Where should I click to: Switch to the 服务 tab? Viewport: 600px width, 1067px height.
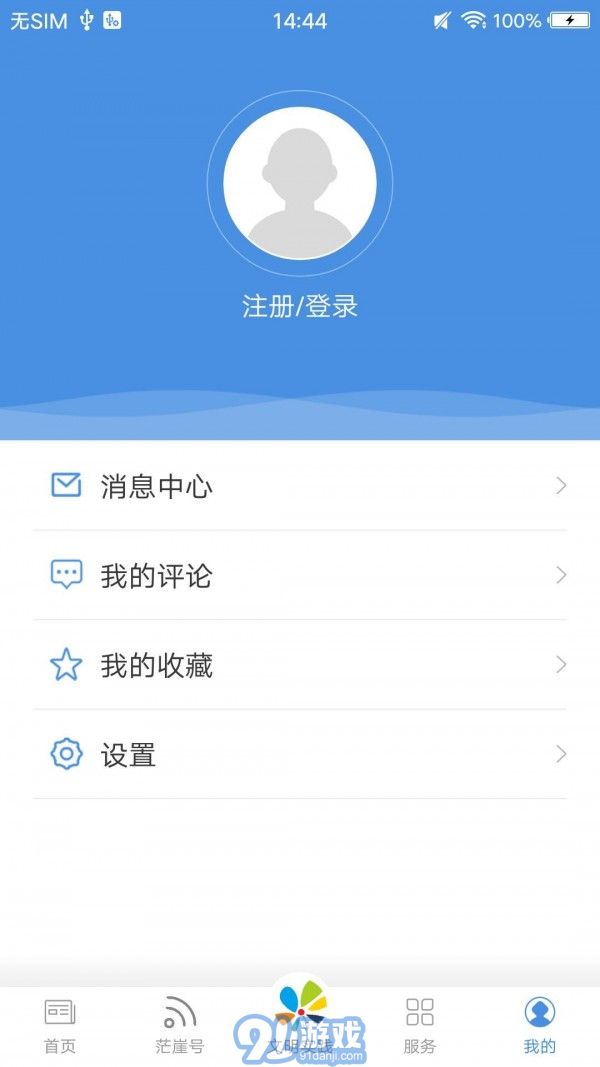[420, 1026]
